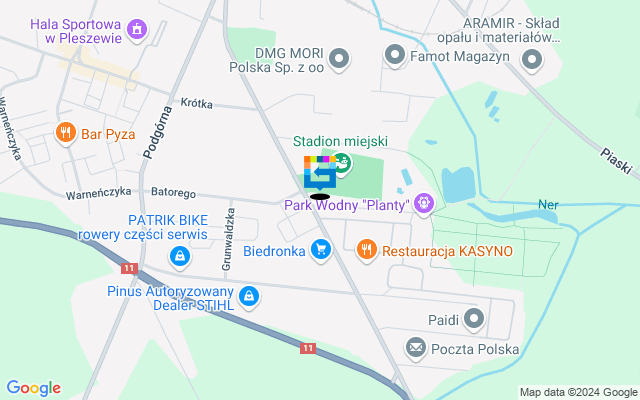Tap the Paidi place marker
Image resolution: width=640 pixels, height=400 pixels.
click(474, 320)
